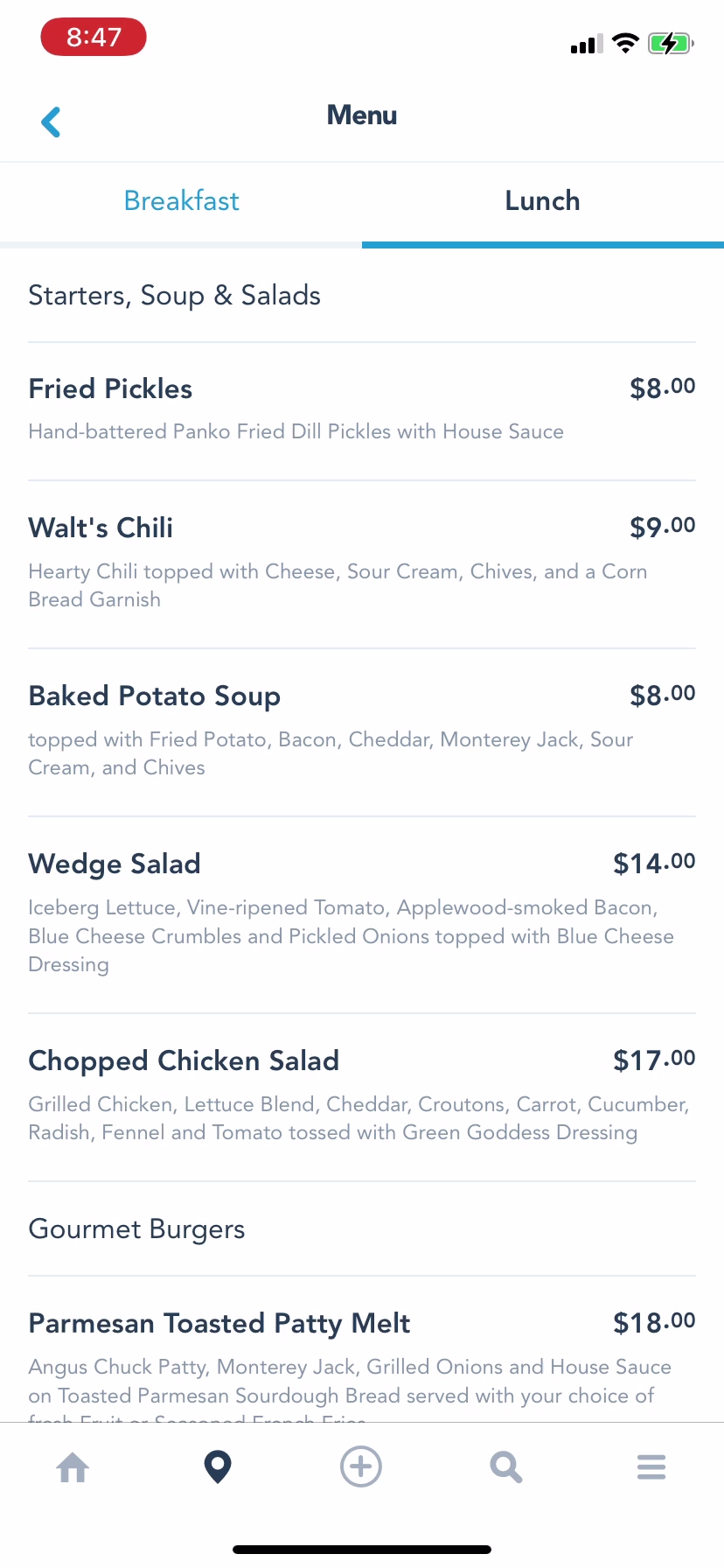
Task: Open the map location pin tab
Action: click(218, 1467)
